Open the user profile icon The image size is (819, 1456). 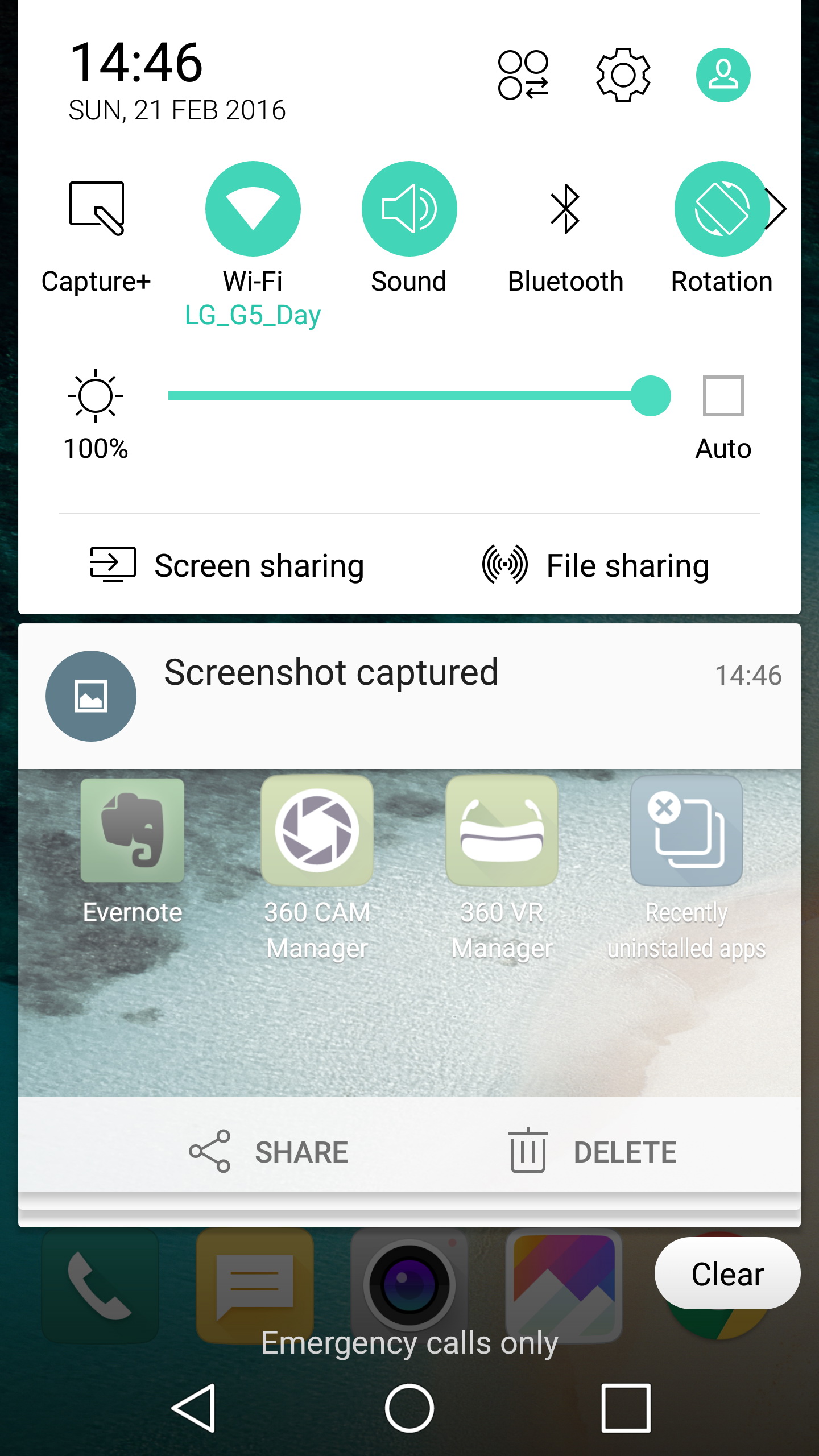click(723, 75)
